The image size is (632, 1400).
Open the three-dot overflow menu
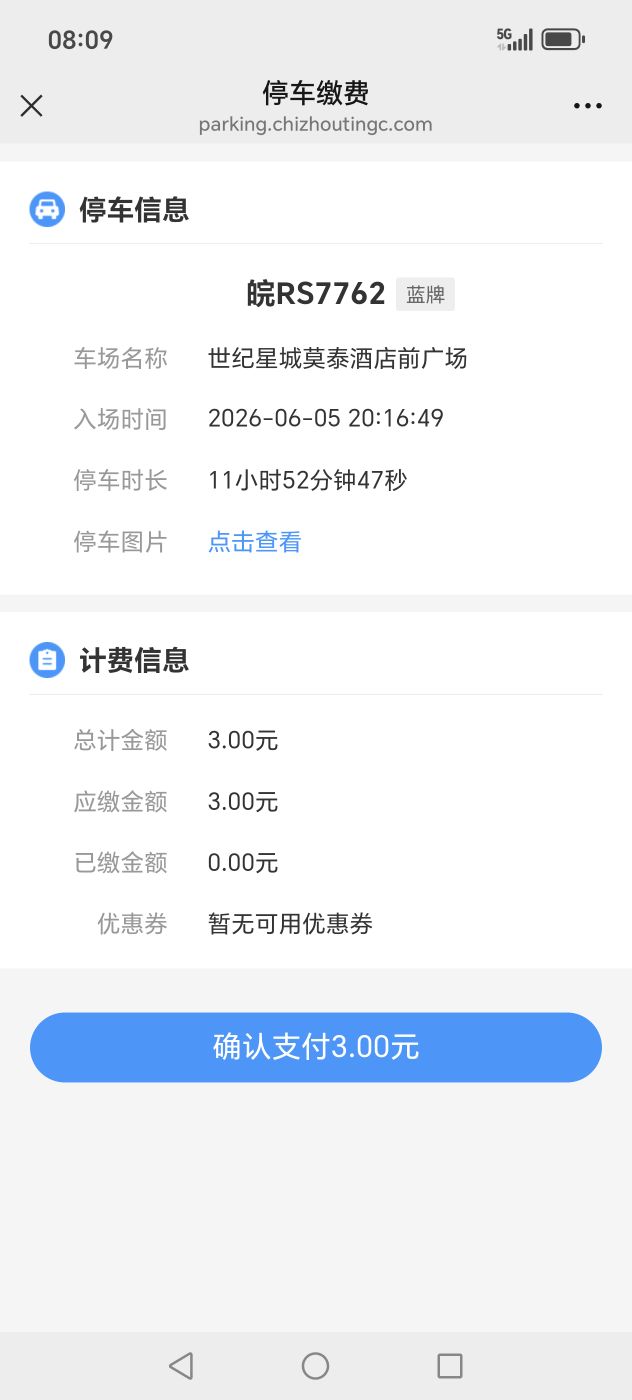click(588, 106)
